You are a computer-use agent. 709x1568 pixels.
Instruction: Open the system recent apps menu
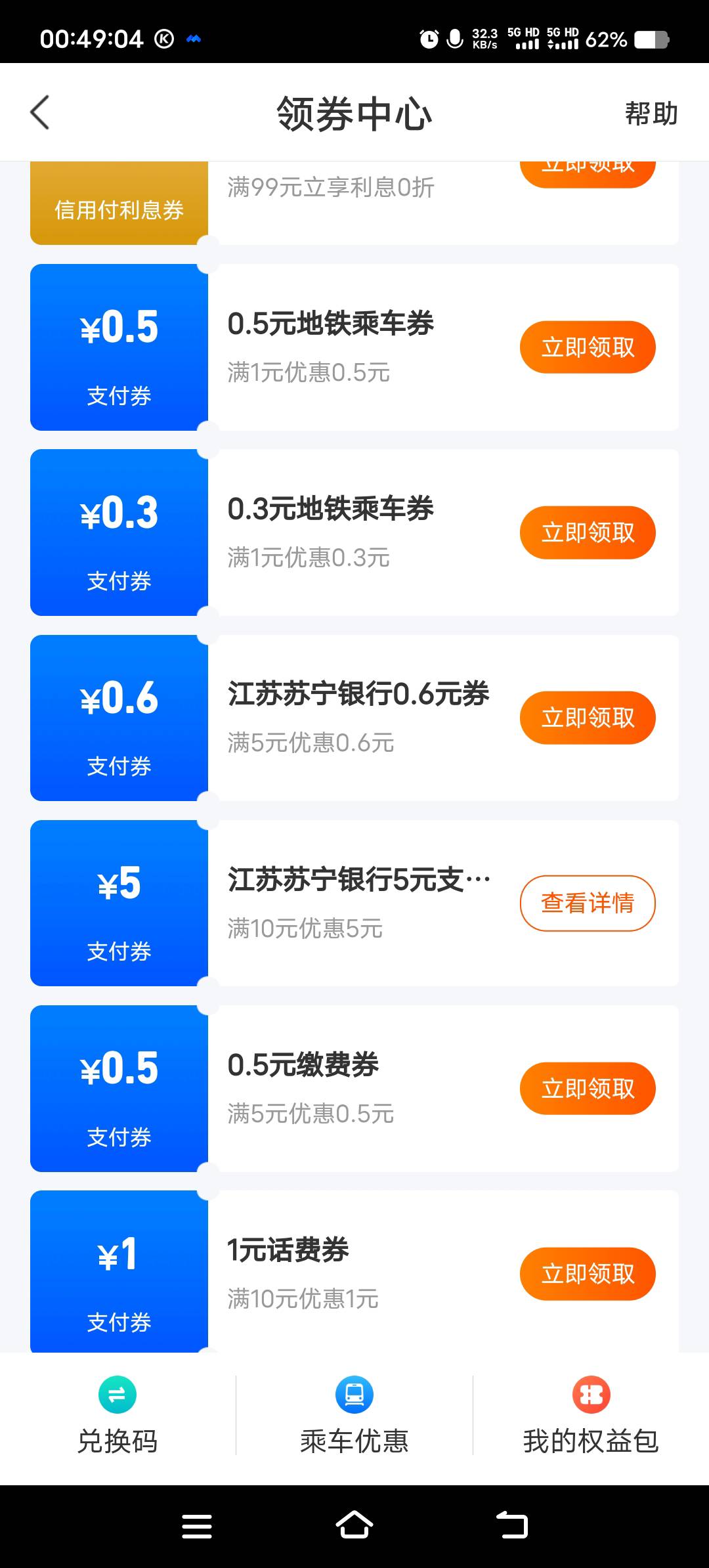(x=197, y=1526)
